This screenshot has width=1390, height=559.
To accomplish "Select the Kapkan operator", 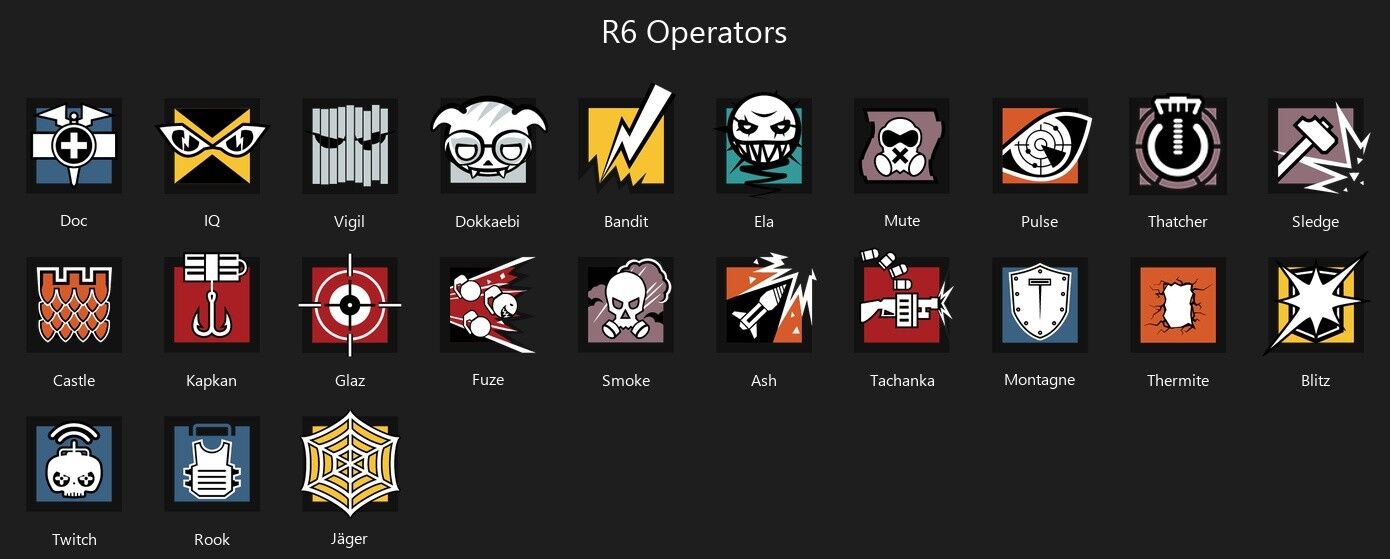I will [x=212, y=305].
